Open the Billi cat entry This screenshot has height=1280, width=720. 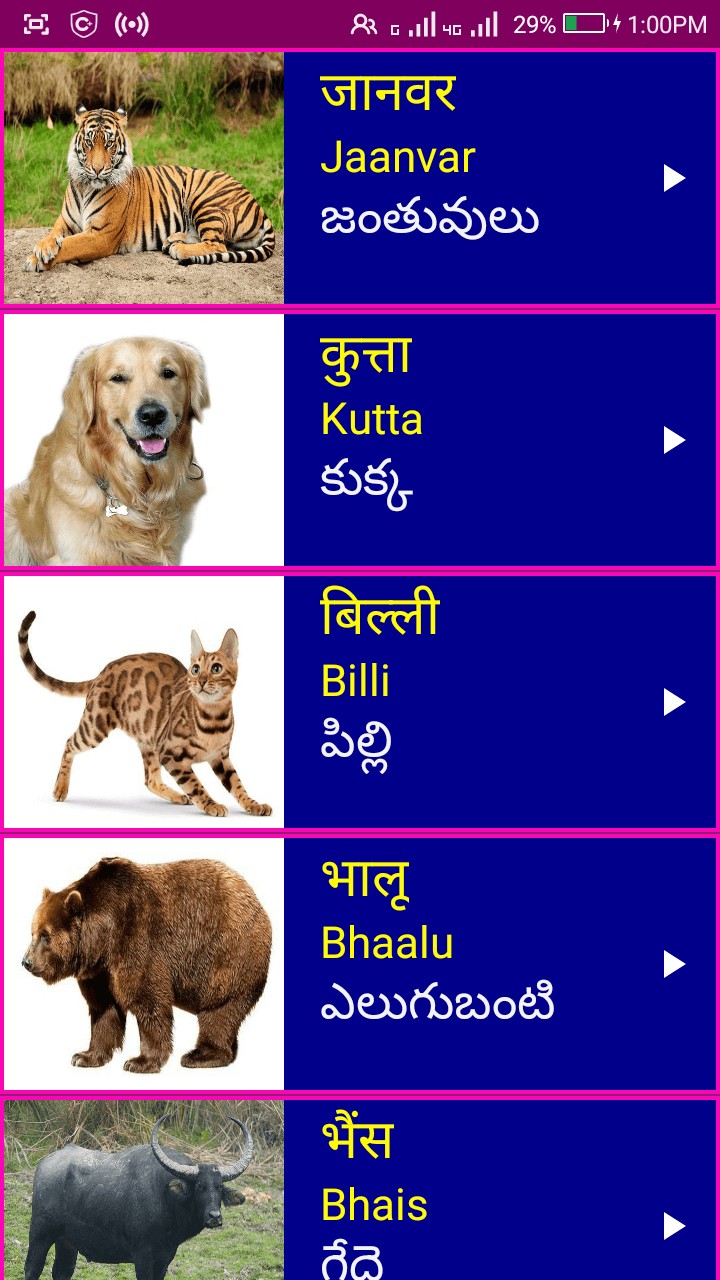(x=360, y=702)
